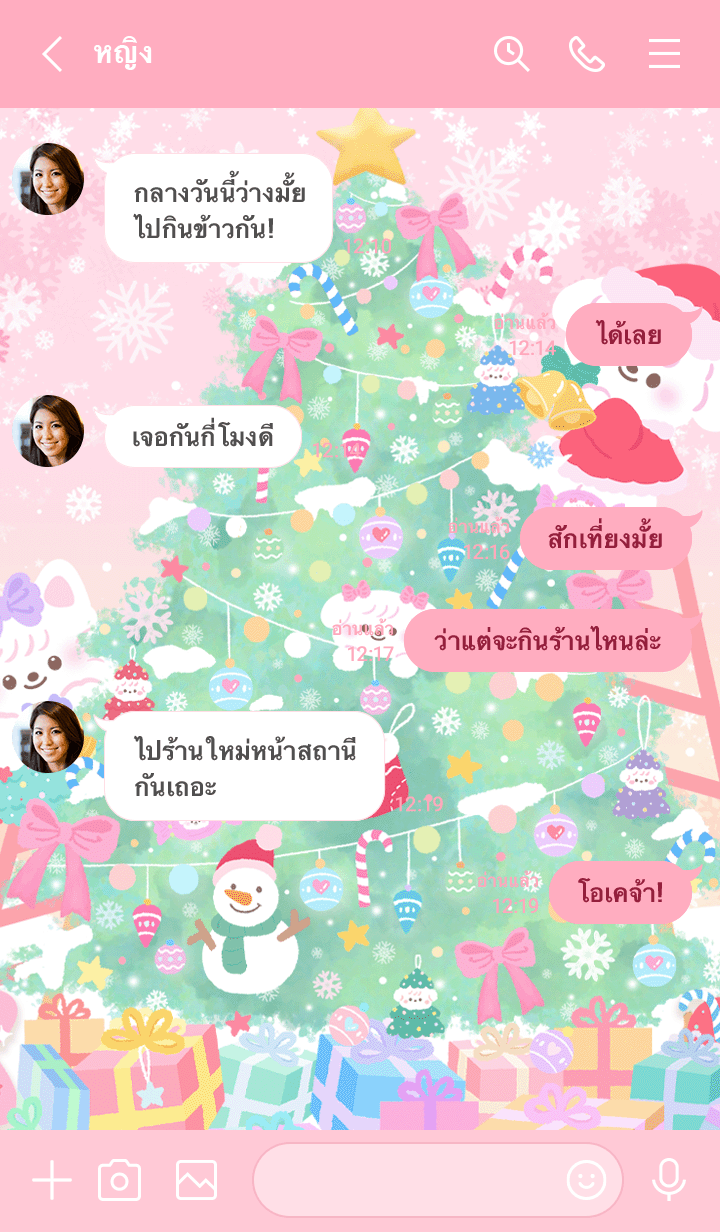Image resolution: width=720 pixels, height=1232 pixels.
Task: Tap avatar beside ไปร้านใหม่หน้าสถานี message
Action: click(x=48, y=737)
